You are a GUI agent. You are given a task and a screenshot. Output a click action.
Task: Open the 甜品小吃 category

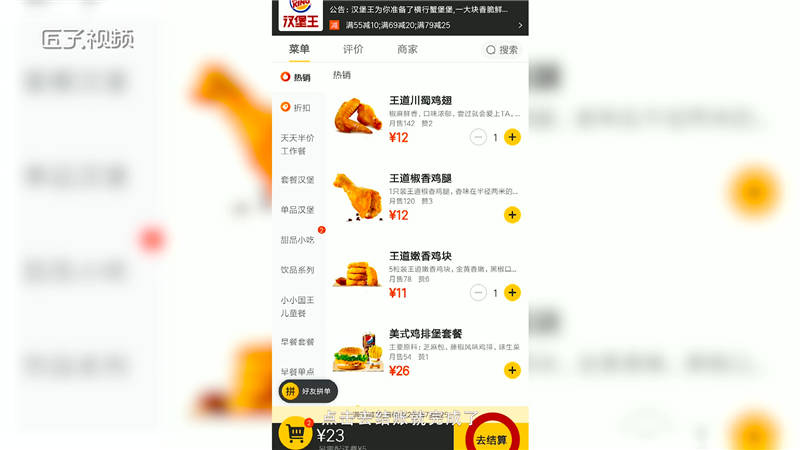[x=297, y=240]
